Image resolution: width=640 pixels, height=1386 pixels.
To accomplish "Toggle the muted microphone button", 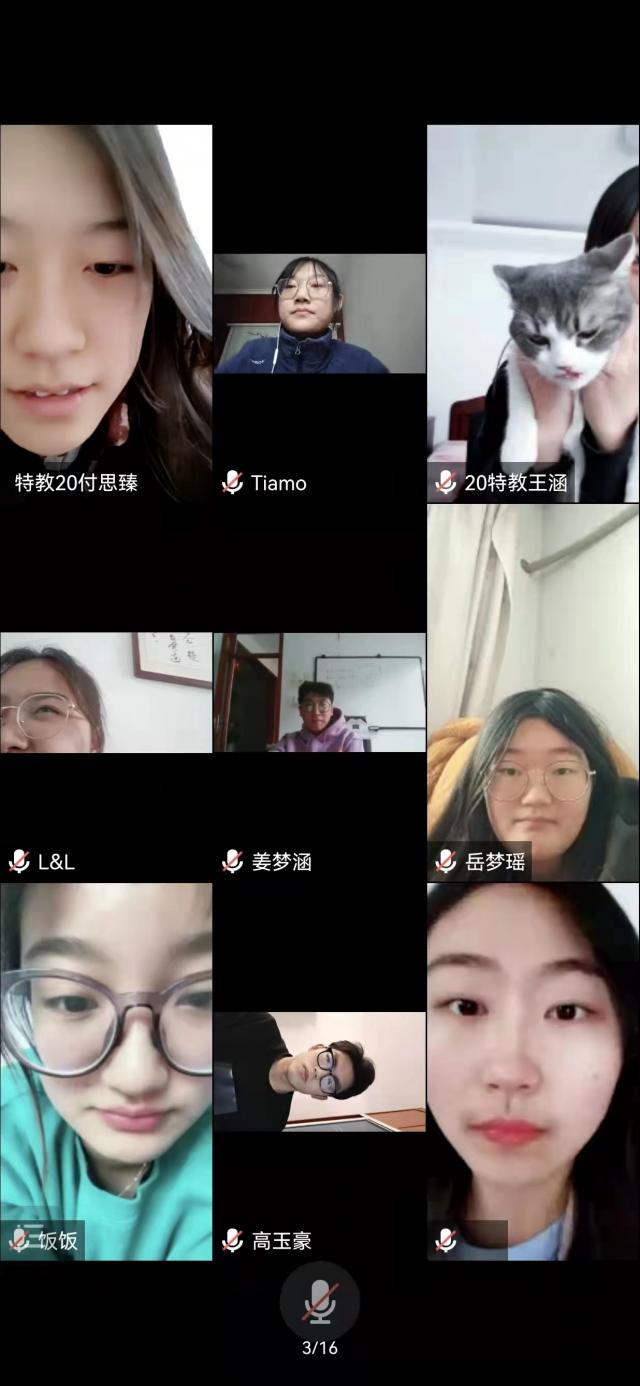I will coord(319,1301).
